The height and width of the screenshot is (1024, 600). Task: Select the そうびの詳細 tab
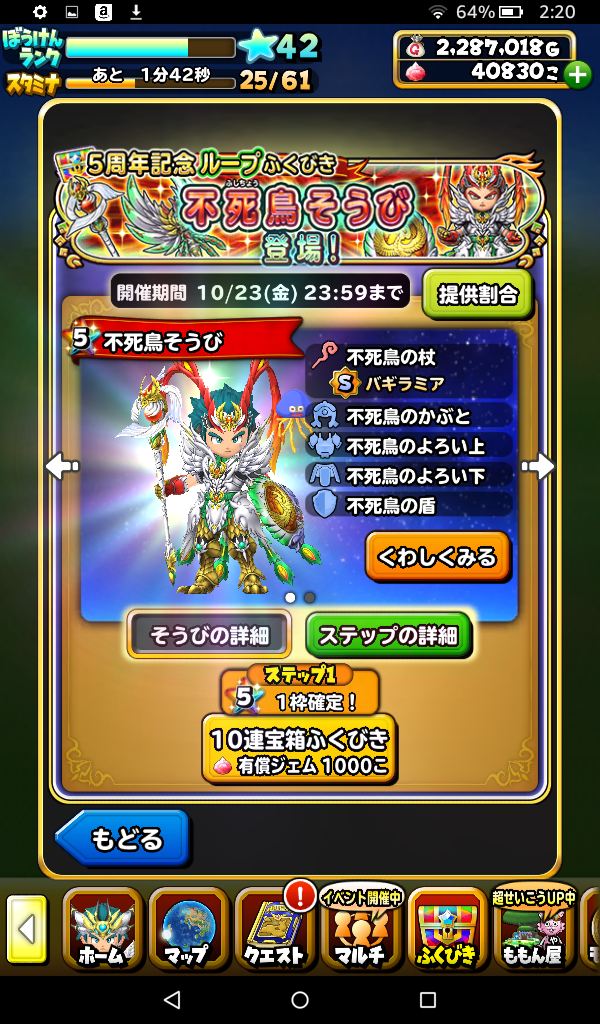tap(209, 635)
